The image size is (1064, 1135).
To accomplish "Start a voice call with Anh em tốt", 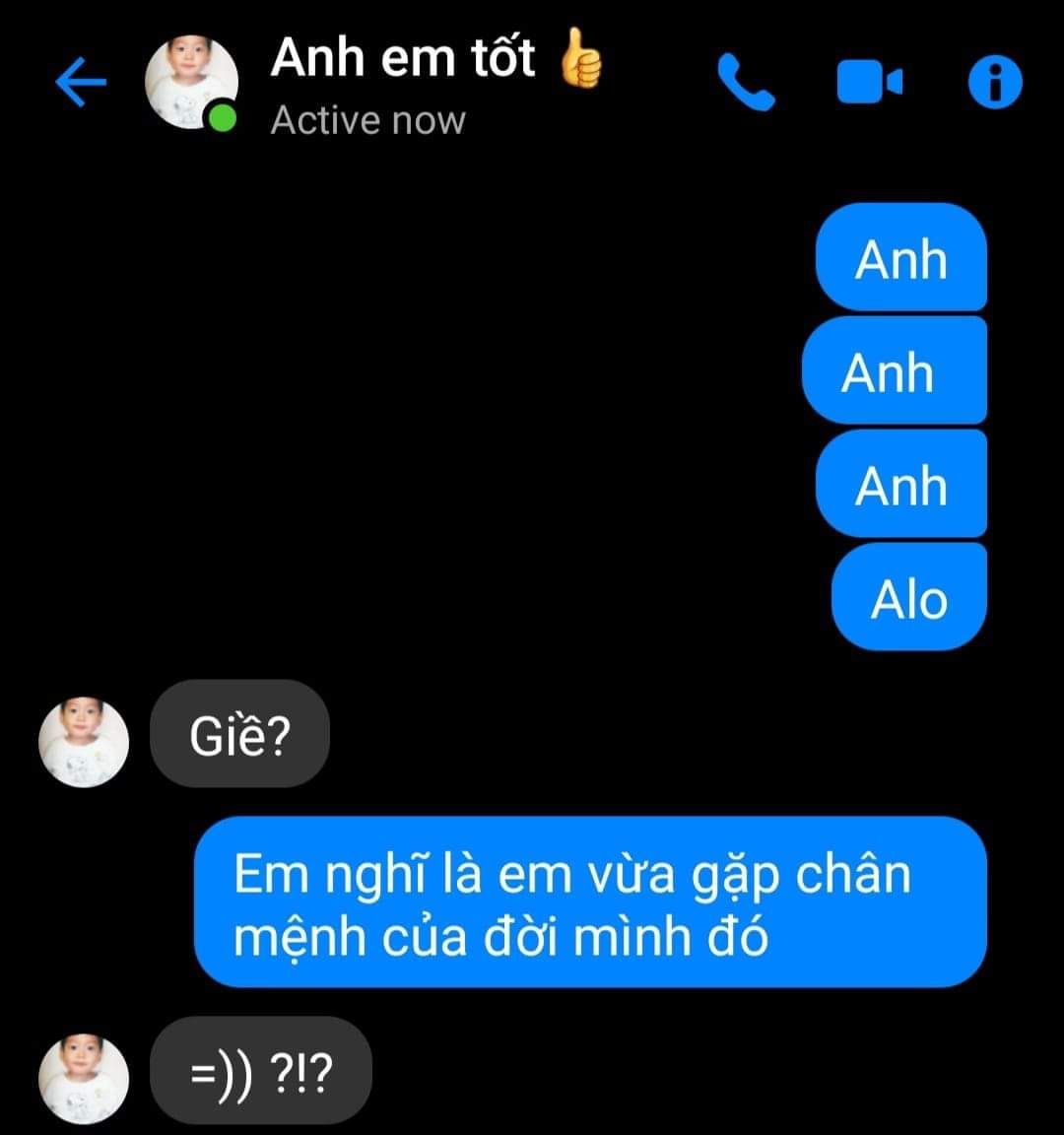I will point(747,83).
